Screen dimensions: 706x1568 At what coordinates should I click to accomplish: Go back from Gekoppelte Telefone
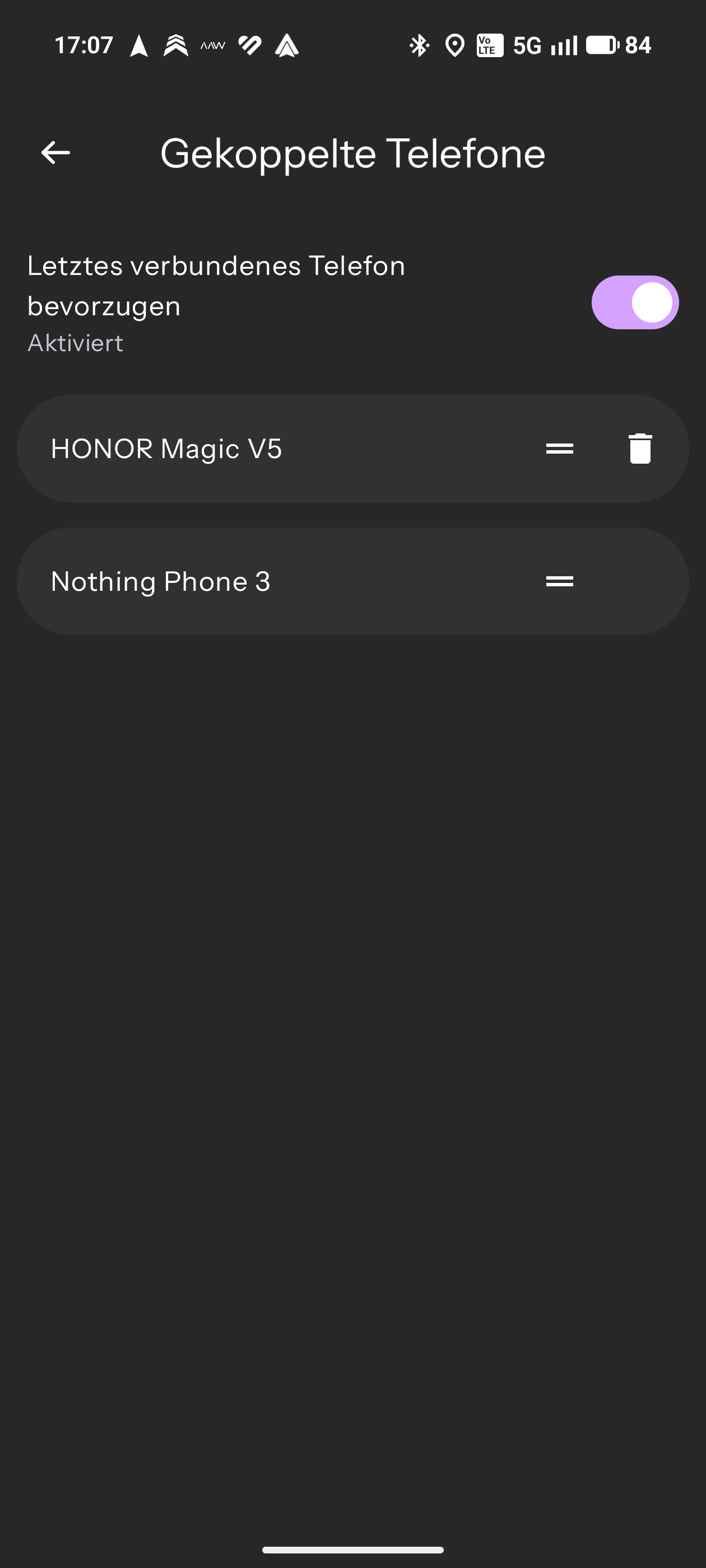(x=55, y=152)
